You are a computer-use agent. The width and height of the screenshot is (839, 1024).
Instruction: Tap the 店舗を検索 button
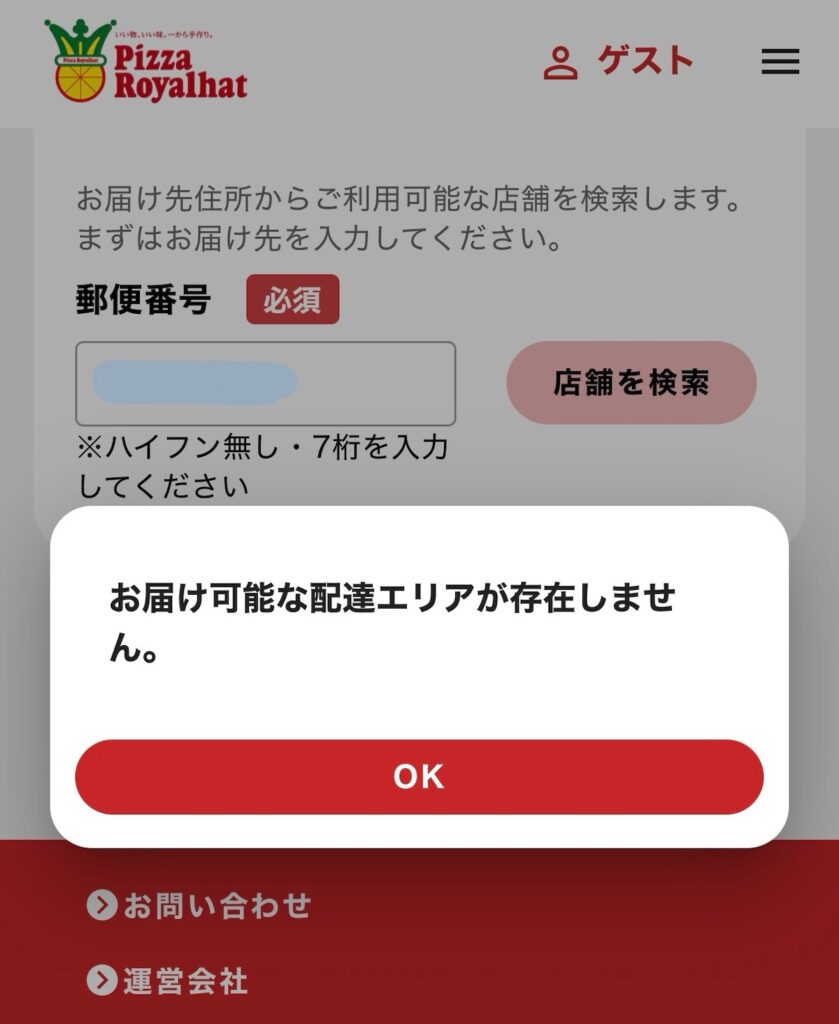point(631,383)
